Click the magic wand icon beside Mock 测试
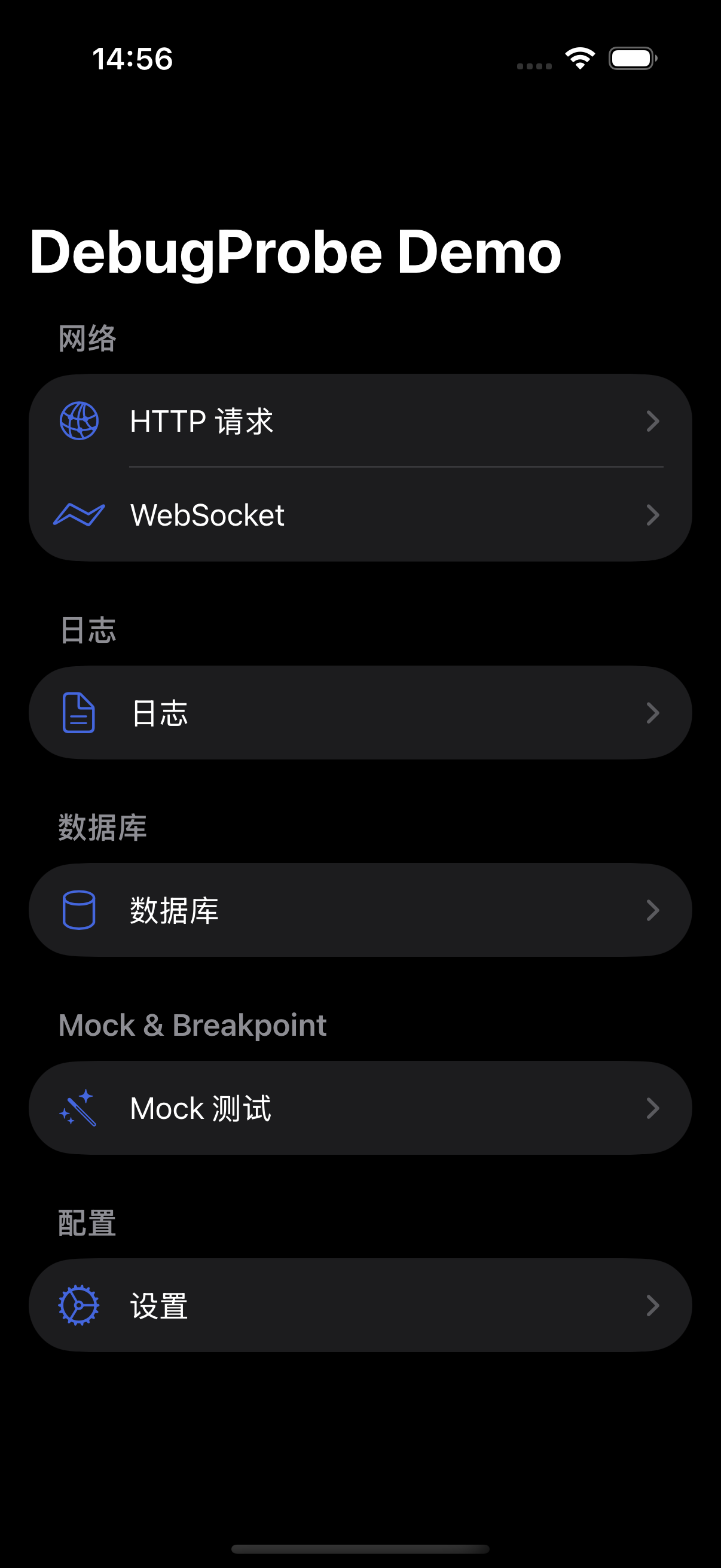The width and height of the screenshot is (721, 1568). click(79, 1108)
